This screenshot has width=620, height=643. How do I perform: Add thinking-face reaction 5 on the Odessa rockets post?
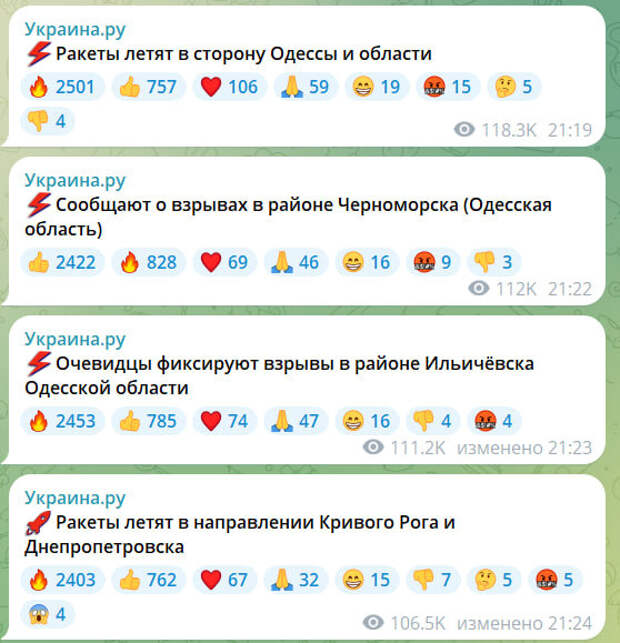pyautogui.click(x=514, y=87)
